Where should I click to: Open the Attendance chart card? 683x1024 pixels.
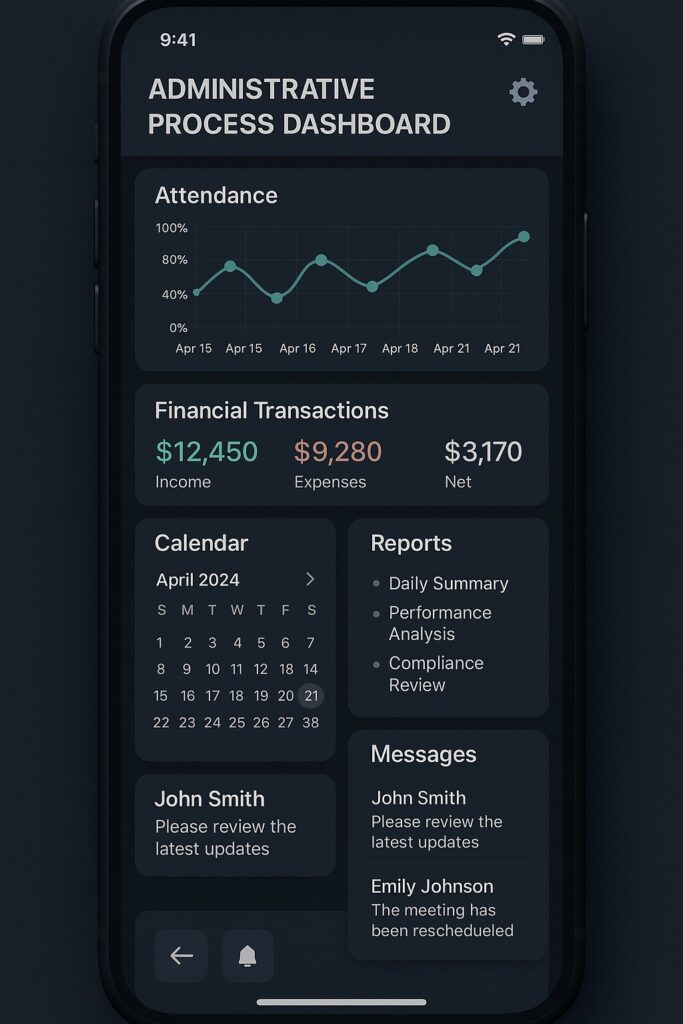coord(341,268)
